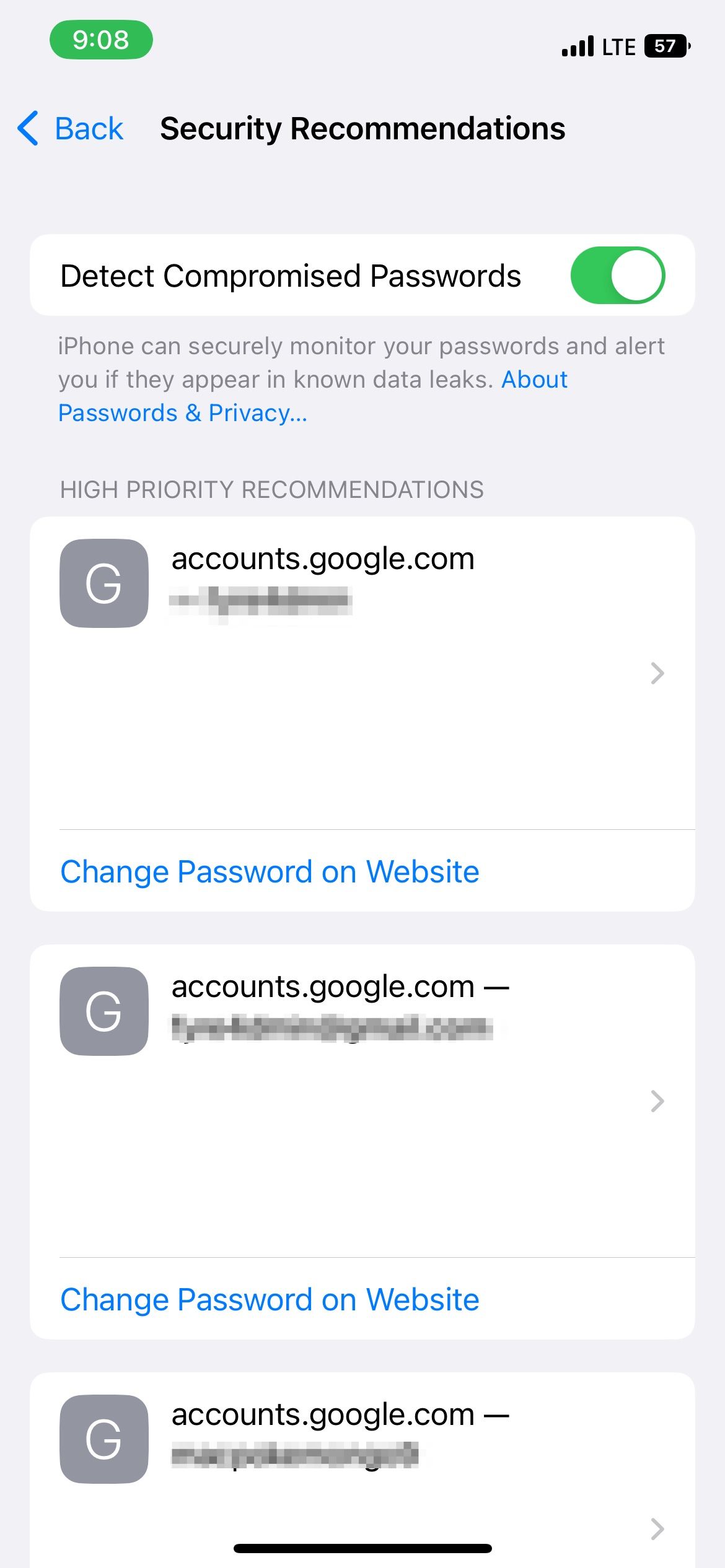725x1568 pixels.
Task: Disable Detect Compromised Passwords switch
Action: [617, 276]
